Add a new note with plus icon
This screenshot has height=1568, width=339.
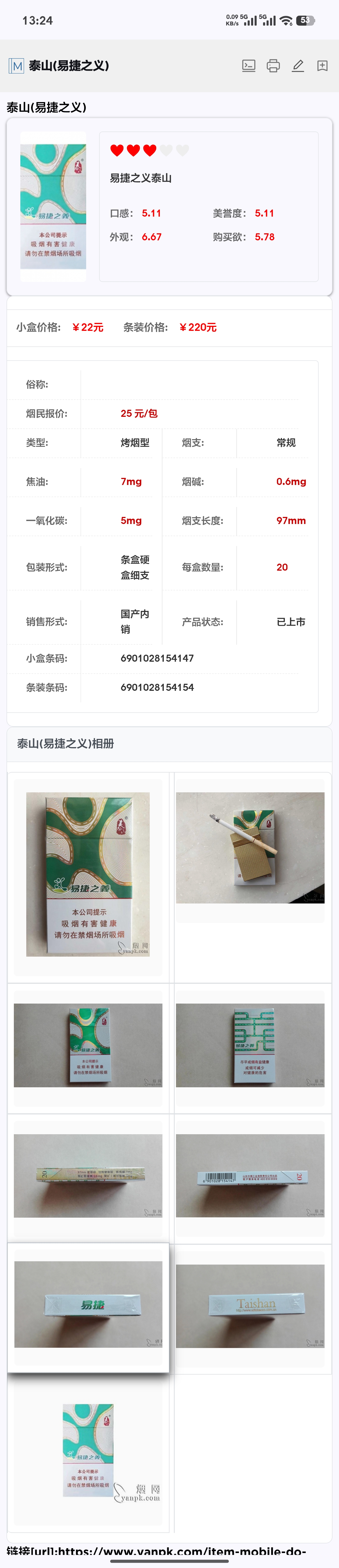tap(323, 66)
